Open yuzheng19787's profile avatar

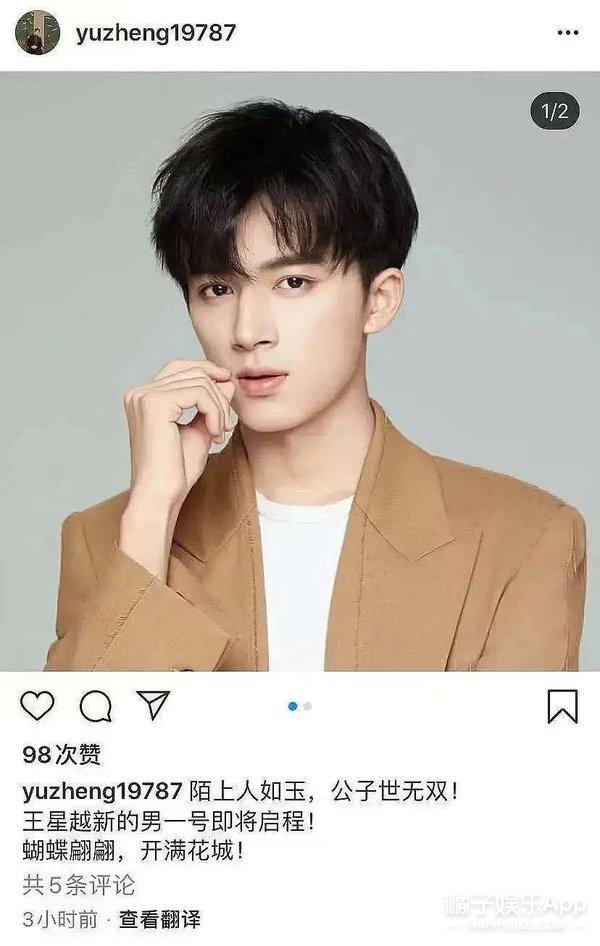click(37, 33)
